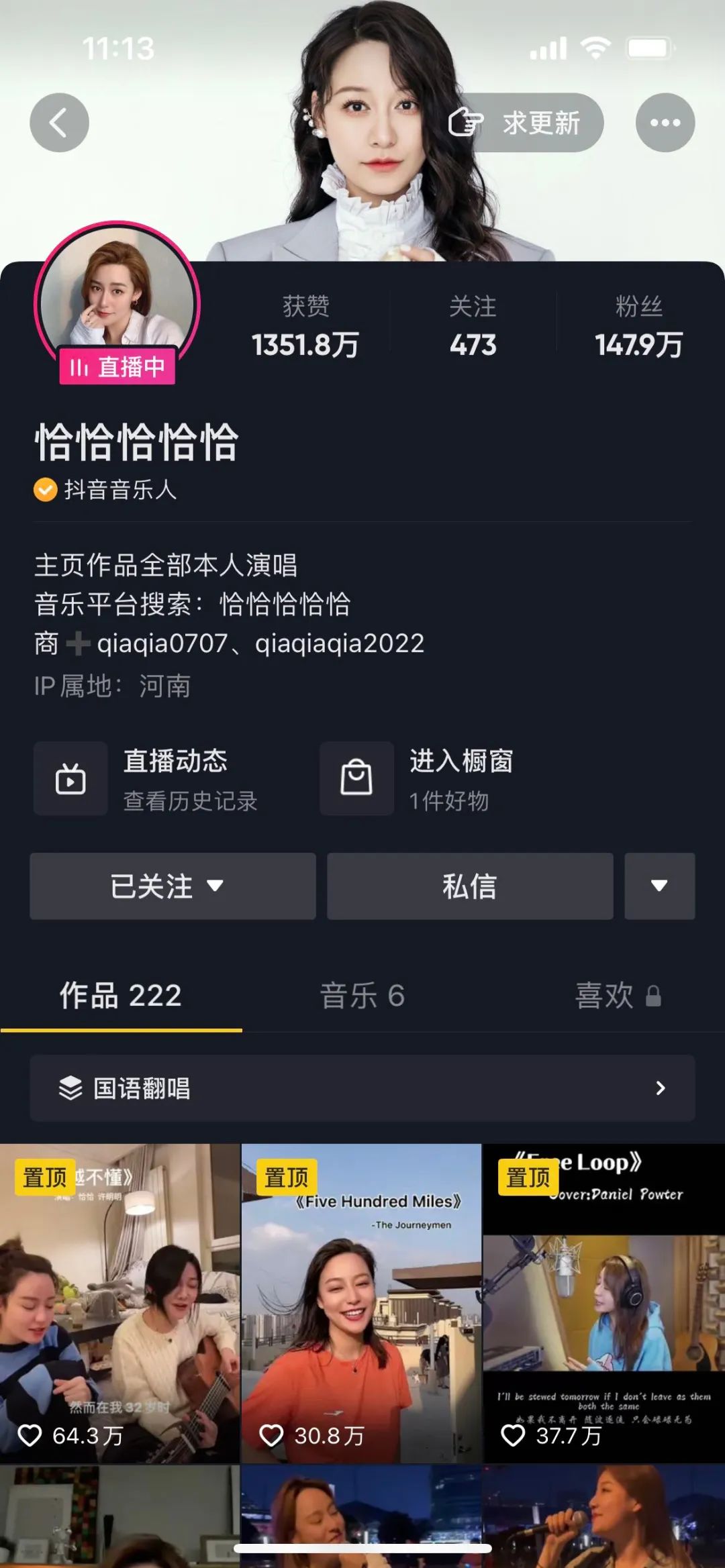Viewport: 725px width, 1568px height.
Task: Open the 国语翻唱 collection
Action: pyautogui.click(x=362, y=1088)
